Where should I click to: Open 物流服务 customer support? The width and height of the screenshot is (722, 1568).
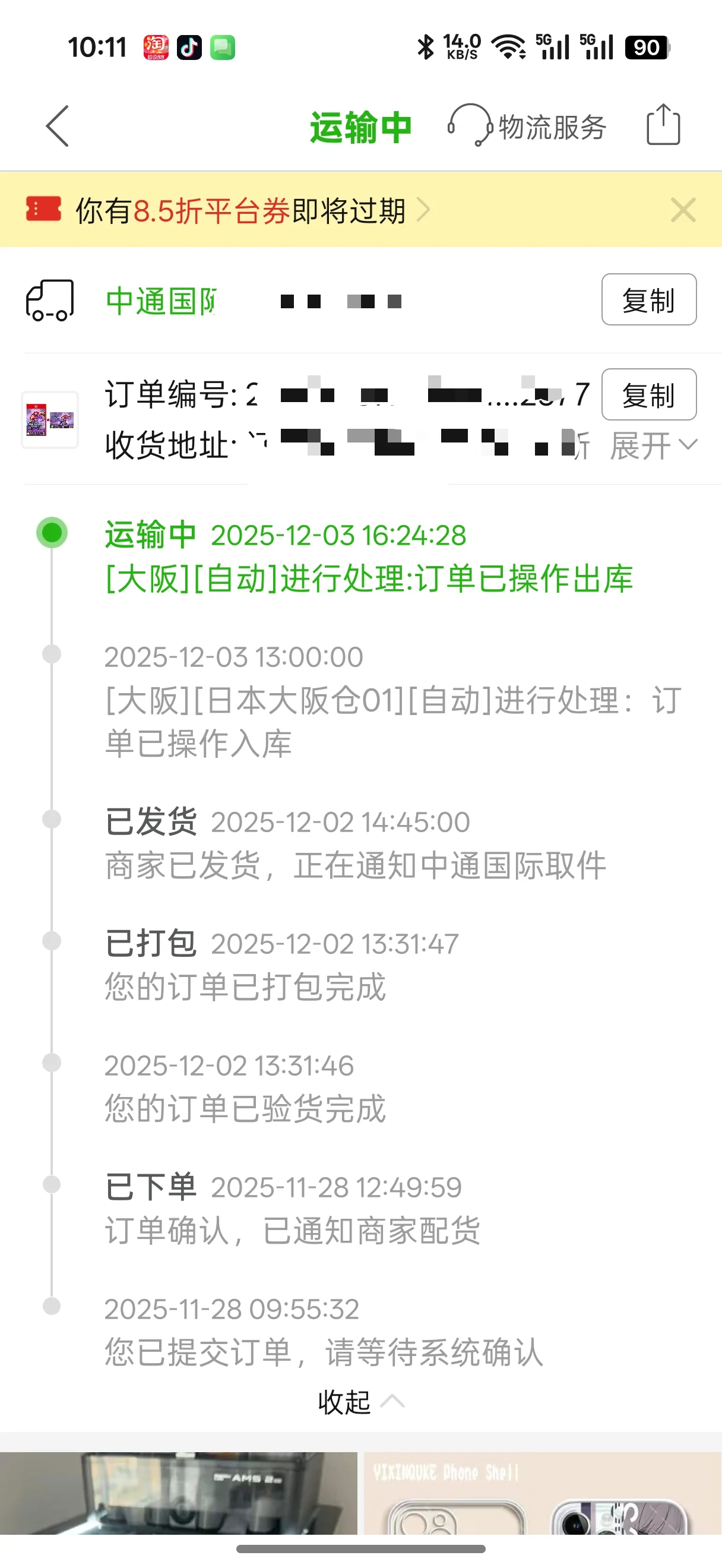pos(527,126)
